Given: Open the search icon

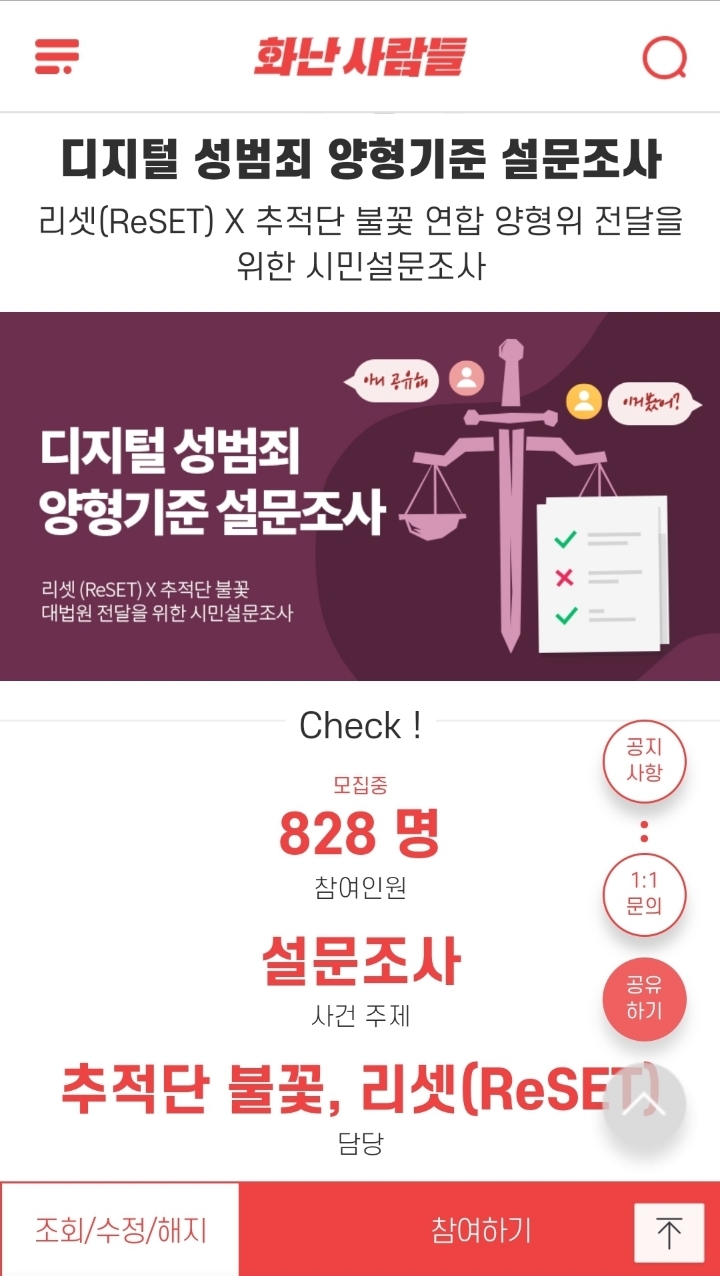Looking at the screenshot, I should (664, 57).
